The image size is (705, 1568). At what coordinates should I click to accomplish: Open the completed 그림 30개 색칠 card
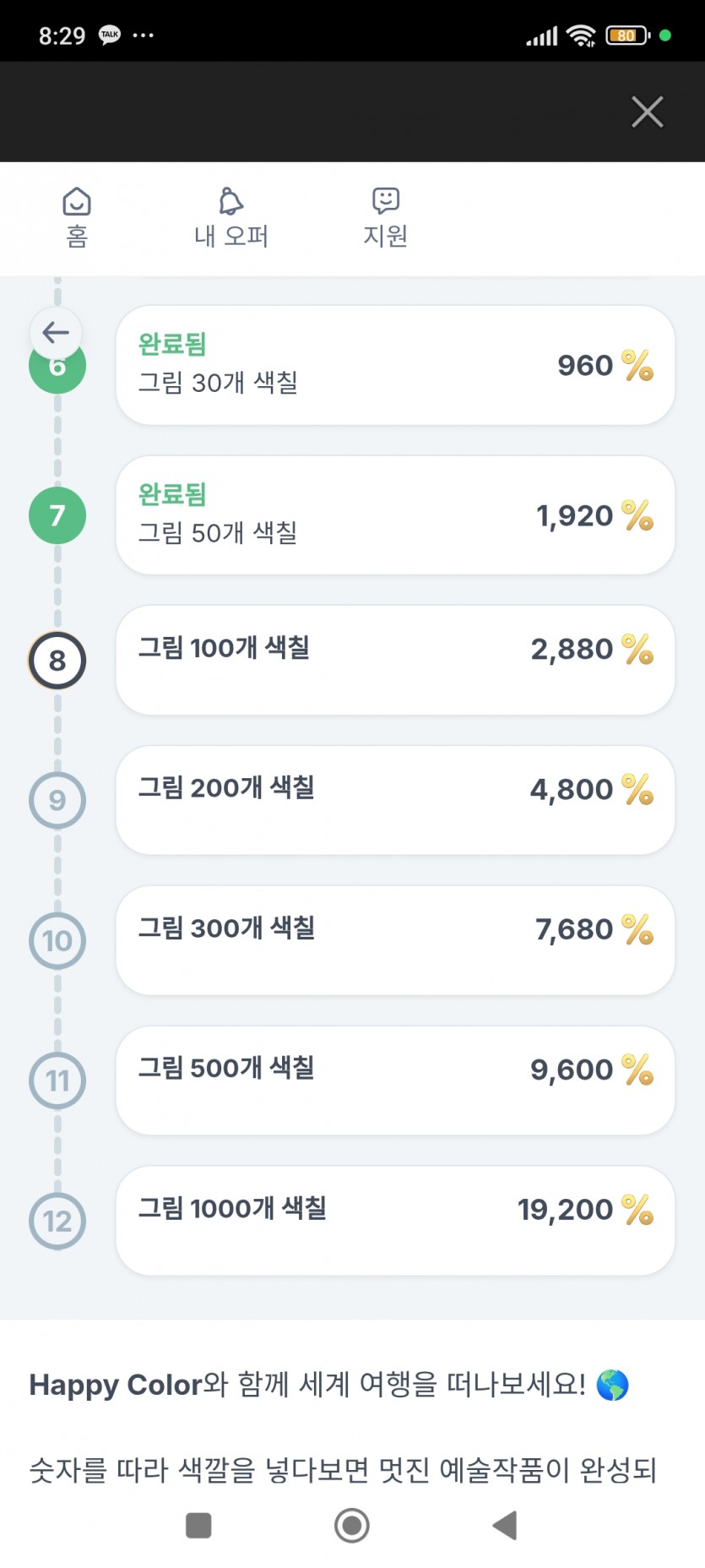point(395,365)
